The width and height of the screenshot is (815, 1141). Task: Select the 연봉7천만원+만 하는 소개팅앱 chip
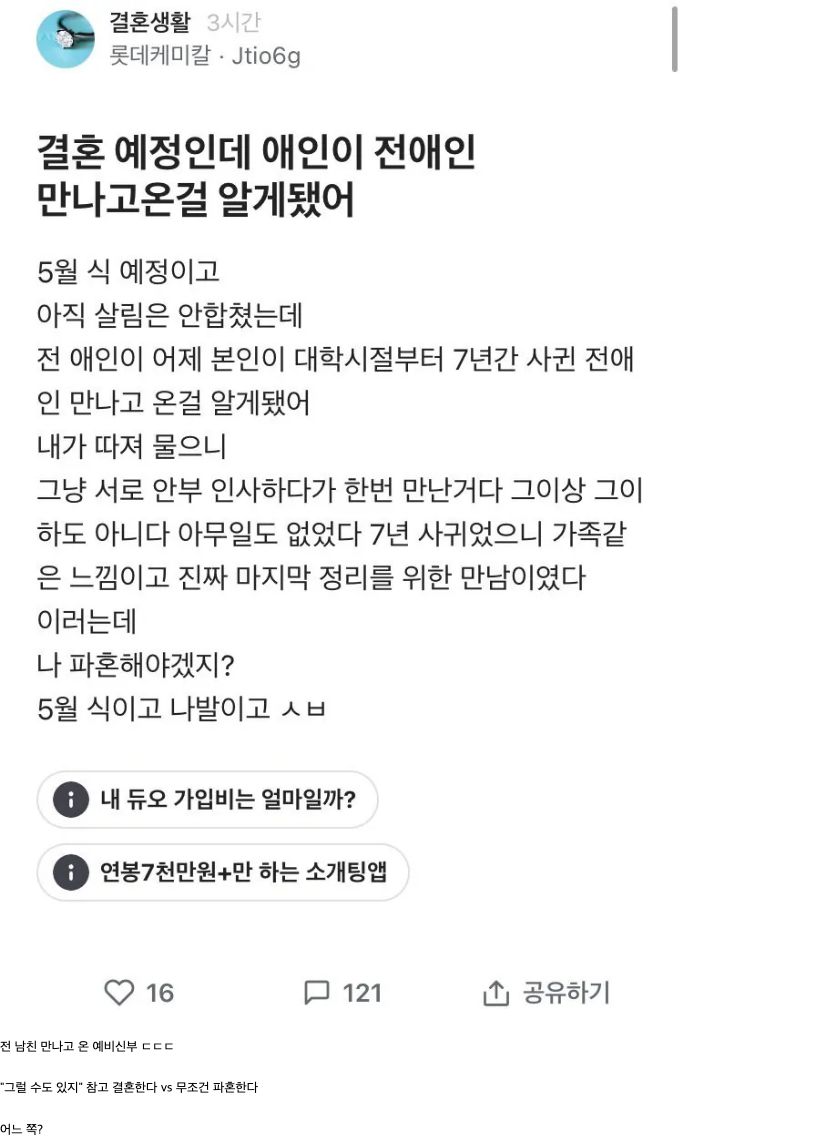click(223, 872)
